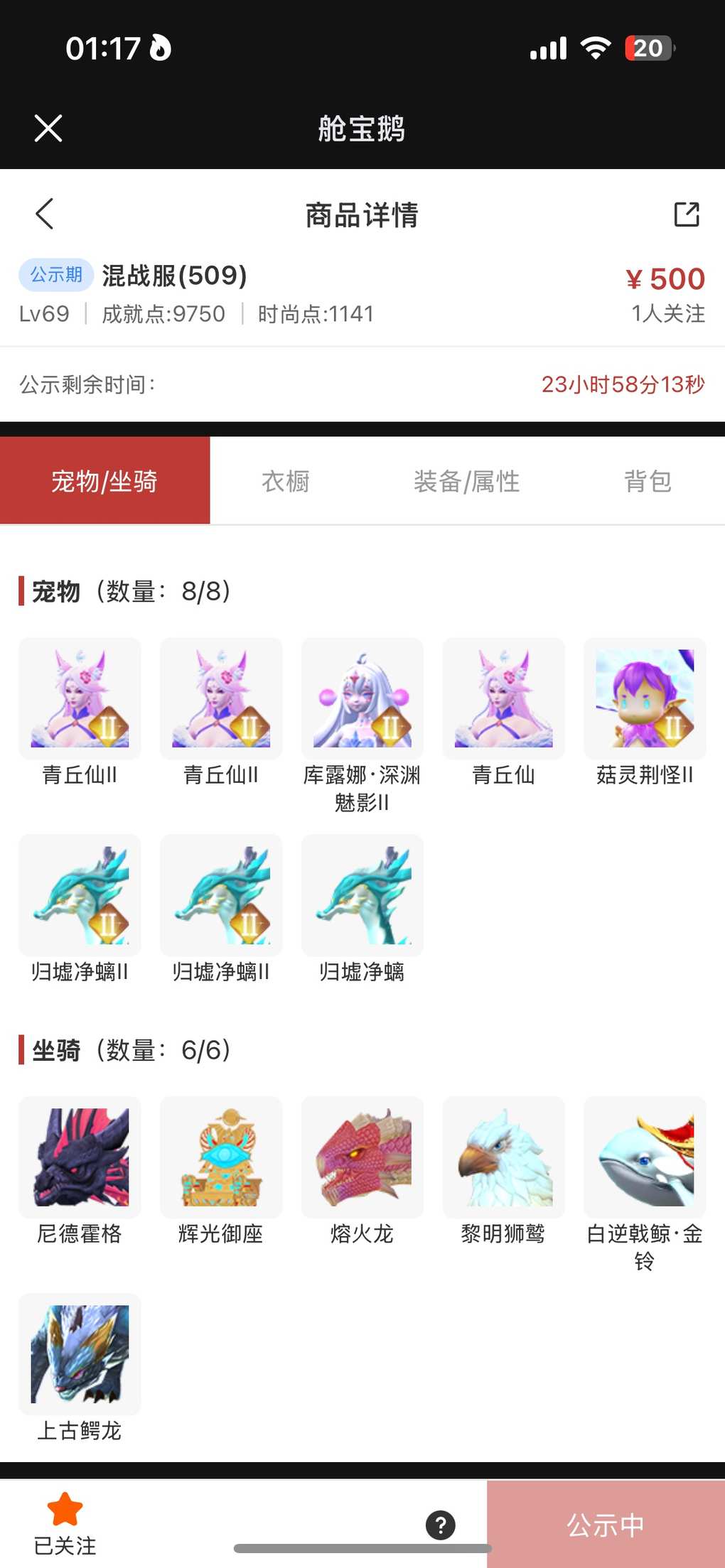Open the 上古鳄龙 mount
Screen dimensions: 725x1568
(x=80, y=1354)
